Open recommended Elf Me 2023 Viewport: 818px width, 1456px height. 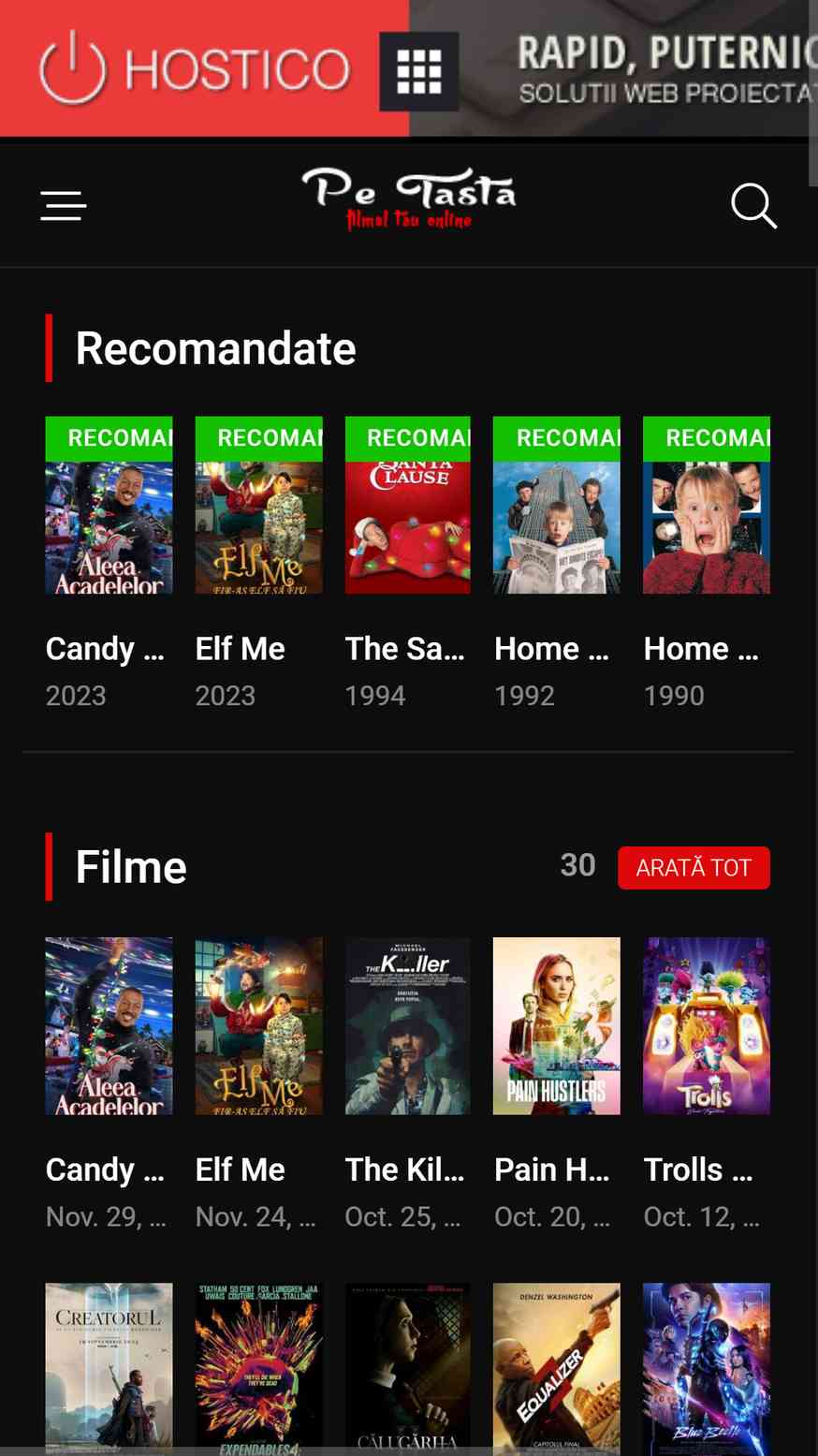tap(258, 527)
